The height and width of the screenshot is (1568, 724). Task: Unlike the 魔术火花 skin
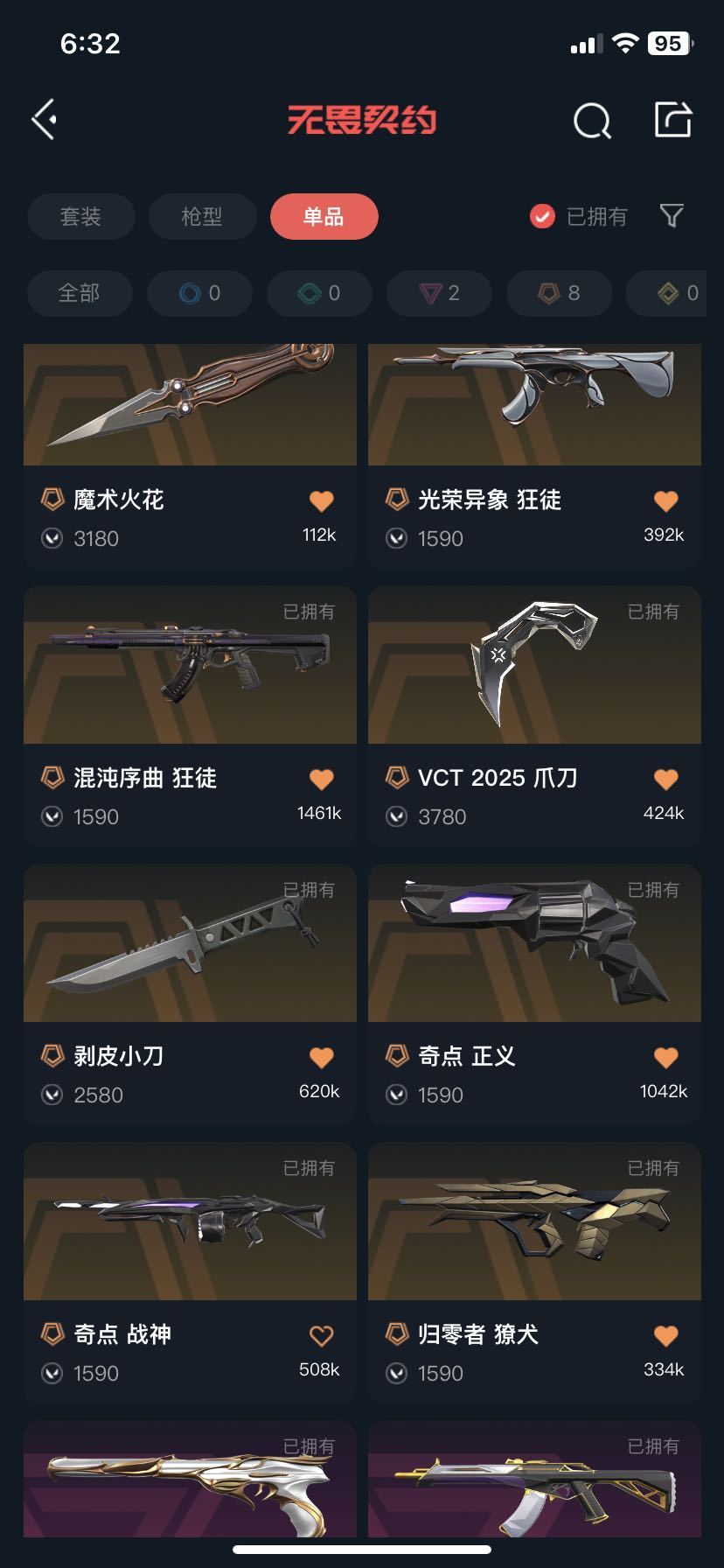point(322,500)
